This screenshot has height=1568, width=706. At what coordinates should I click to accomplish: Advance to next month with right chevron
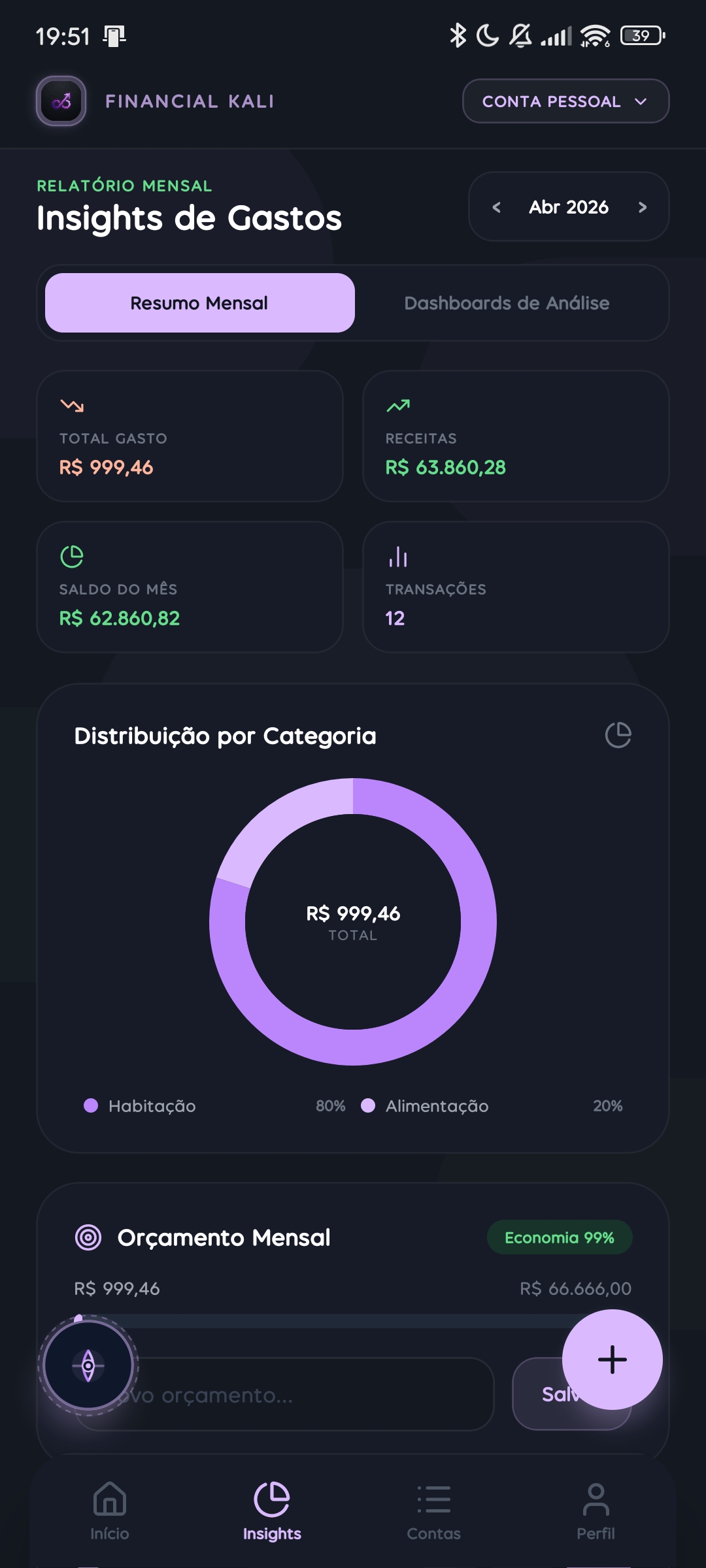click(641, 207)
